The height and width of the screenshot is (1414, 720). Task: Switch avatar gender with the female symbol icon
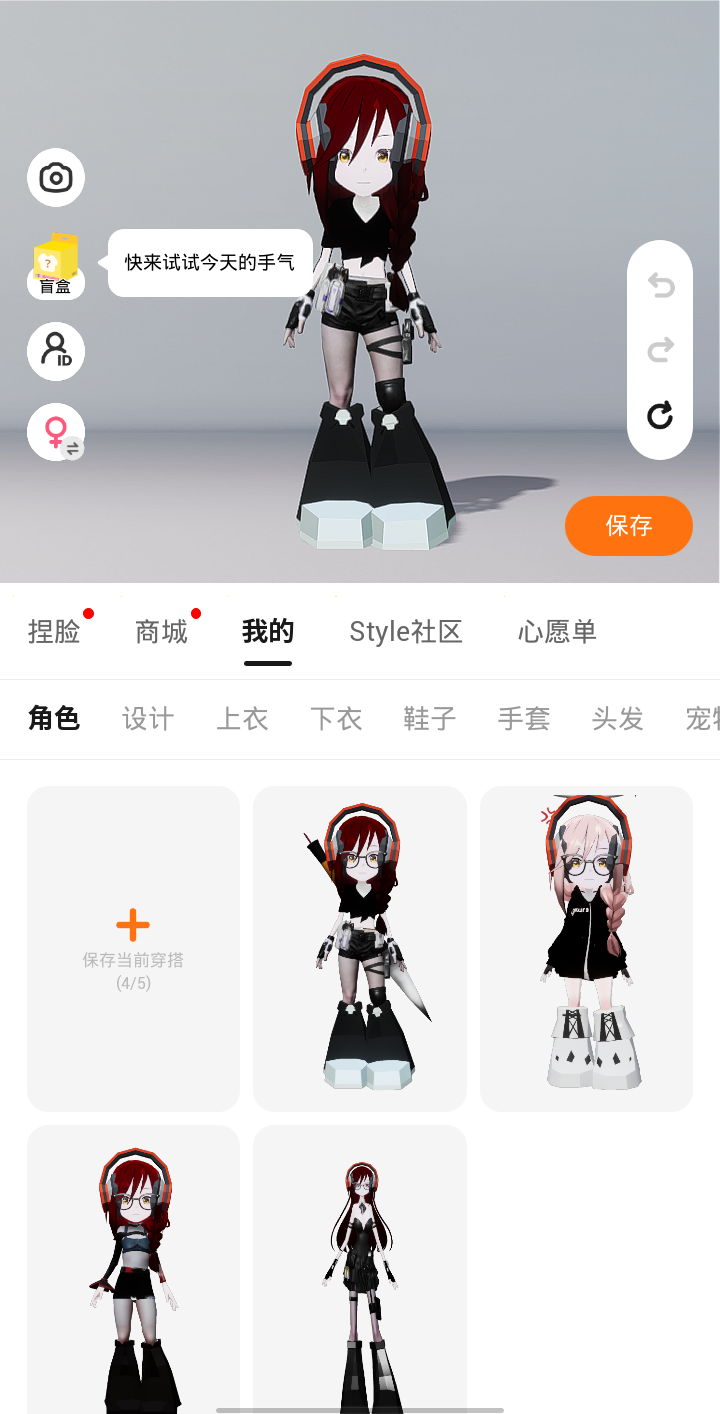pyautogui.click(x=56, y=433)
